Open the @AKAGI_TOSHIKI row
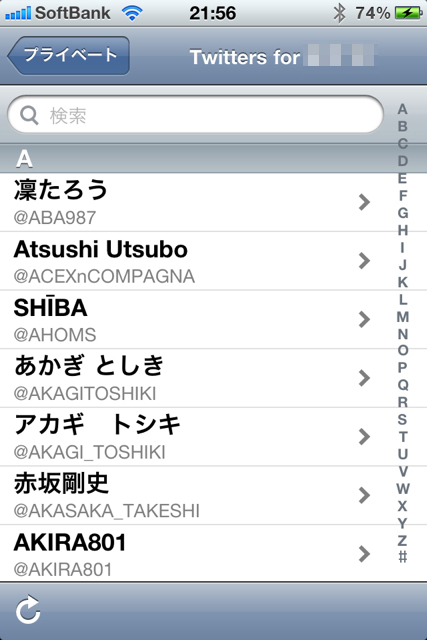 [x=192, y=437]
